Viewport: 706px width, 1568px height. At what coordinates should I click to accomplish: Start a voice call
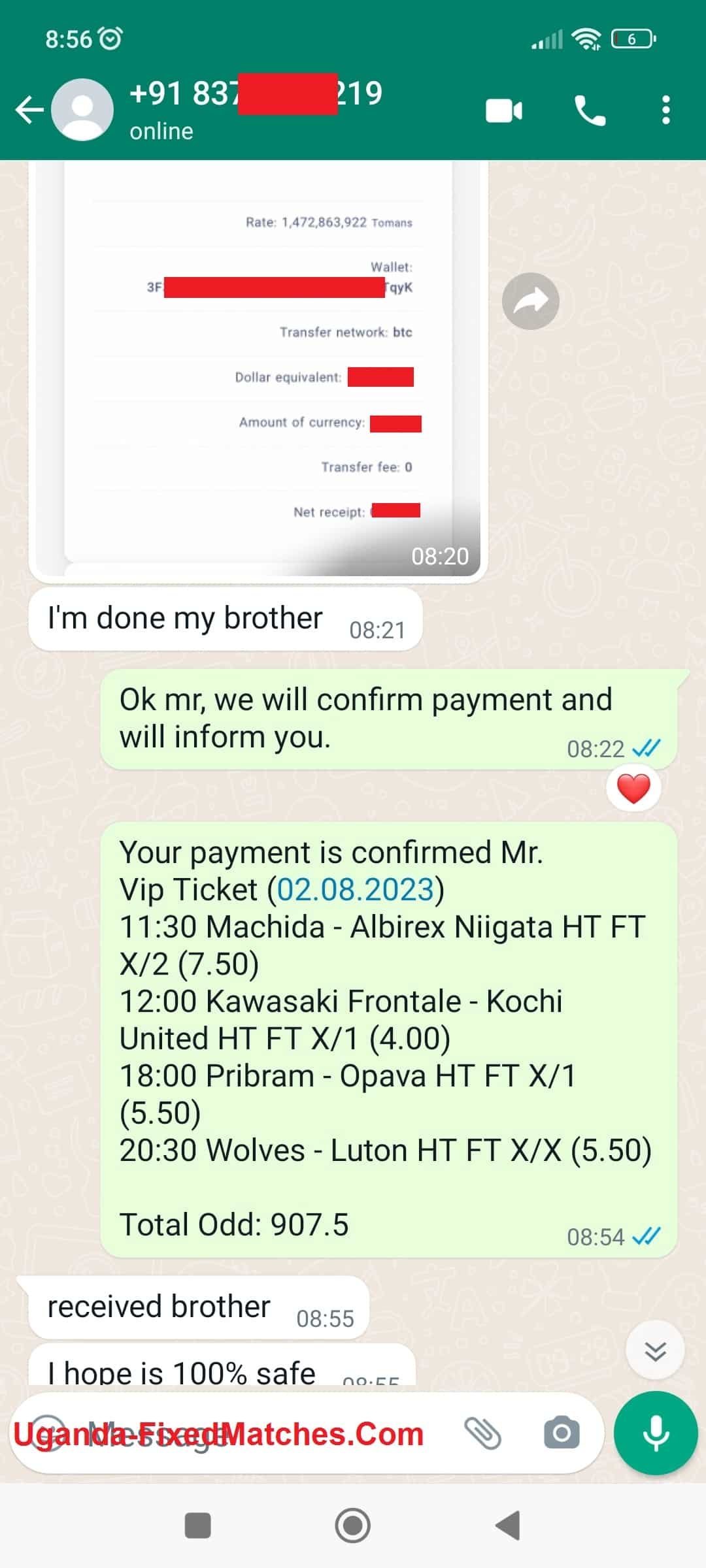click(x=590, y=111)
